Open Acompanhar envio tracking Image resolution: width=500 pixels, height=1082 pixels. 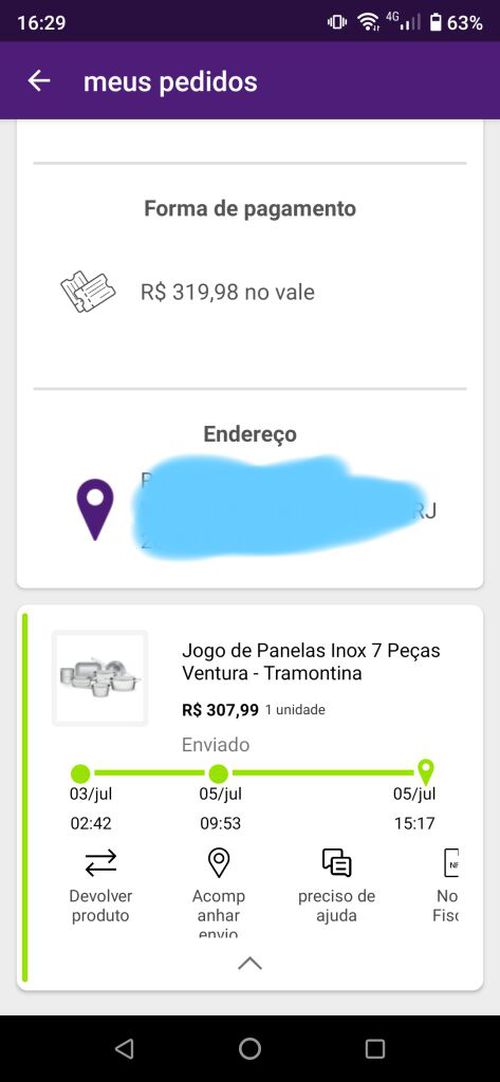click(219, 892)
